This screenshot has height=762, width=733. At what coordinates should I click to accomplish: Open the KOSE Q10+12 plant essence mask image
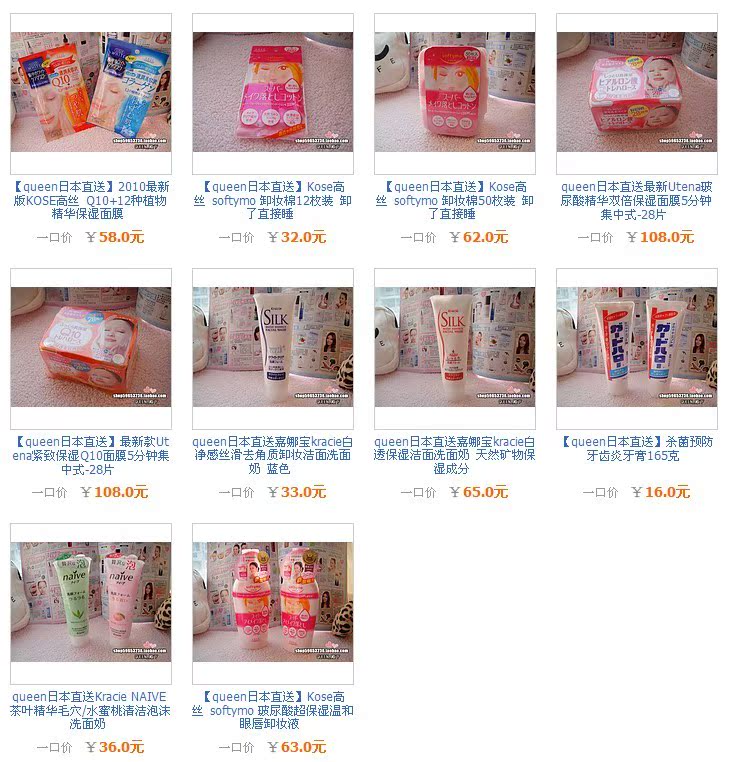coord(90,95)
